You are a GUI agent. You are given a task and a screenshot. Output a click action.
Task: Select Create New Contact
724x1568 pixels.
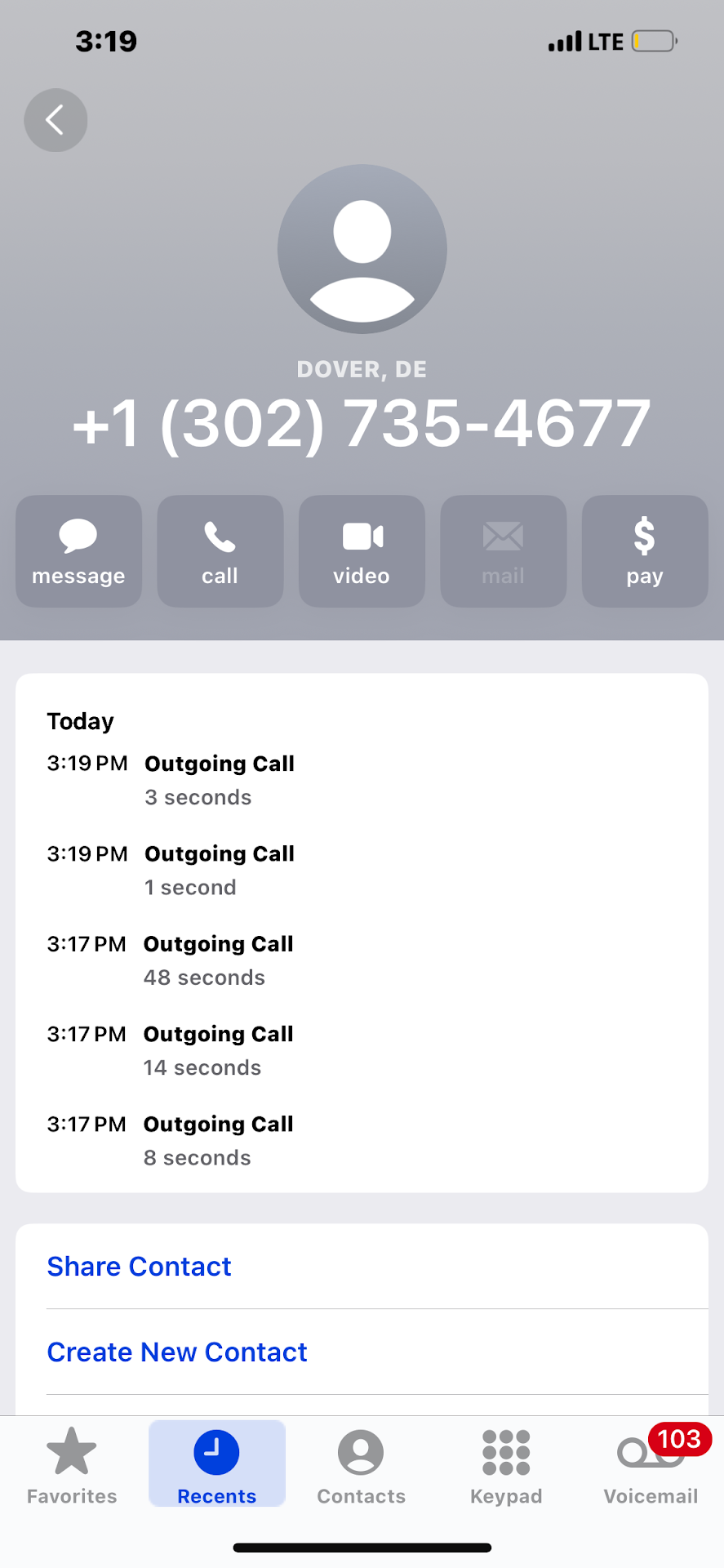(x=177, y=1352)
